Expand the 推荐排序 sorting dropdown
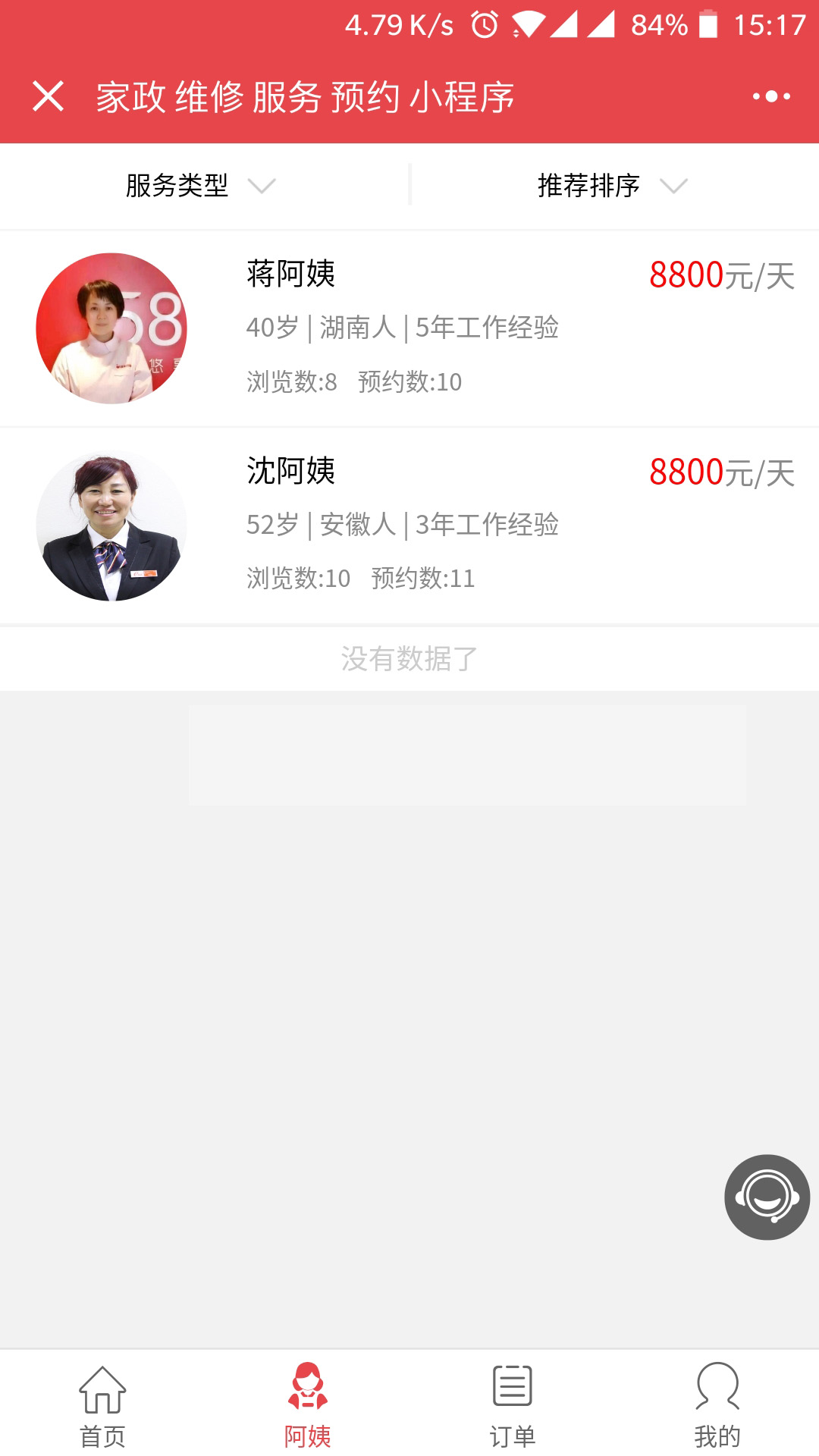Screen dimensions: 819x1456 [x=613, y=186]
